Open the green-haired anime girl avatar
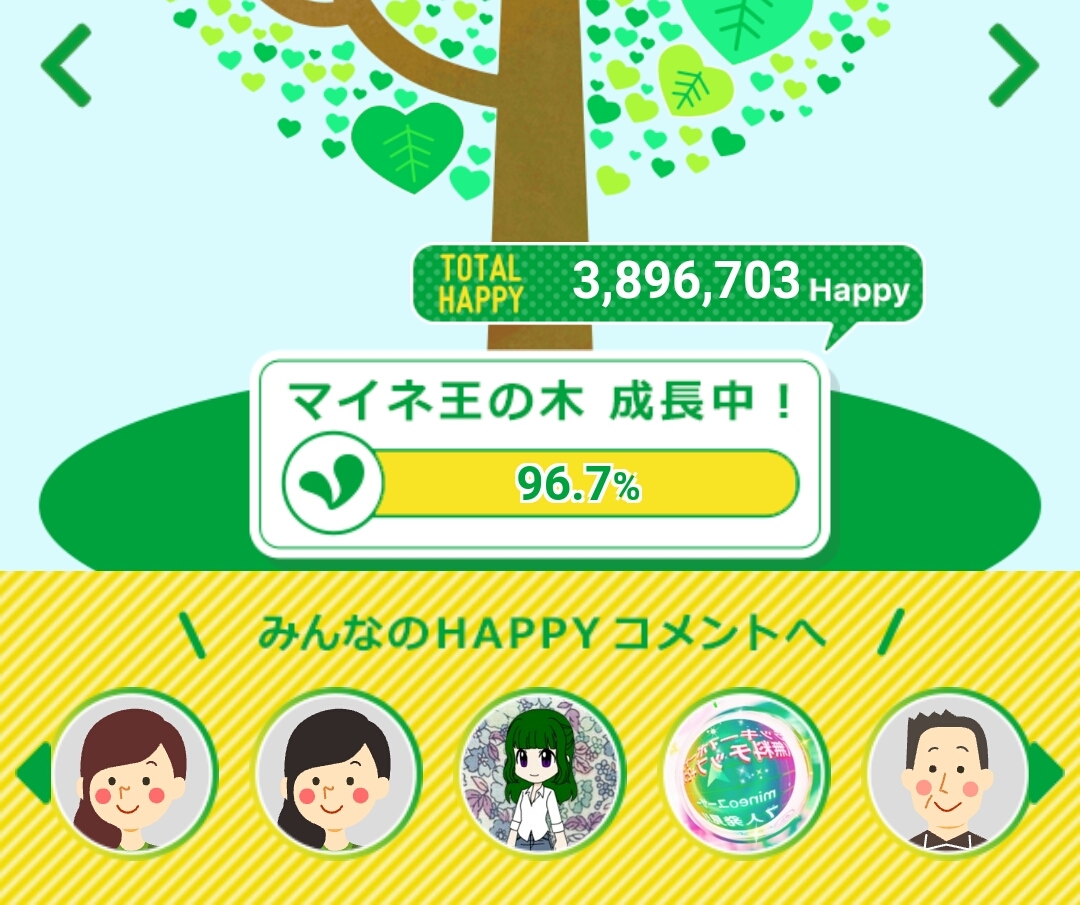Viewport: 1080px width, 905px height. point(541,773)
